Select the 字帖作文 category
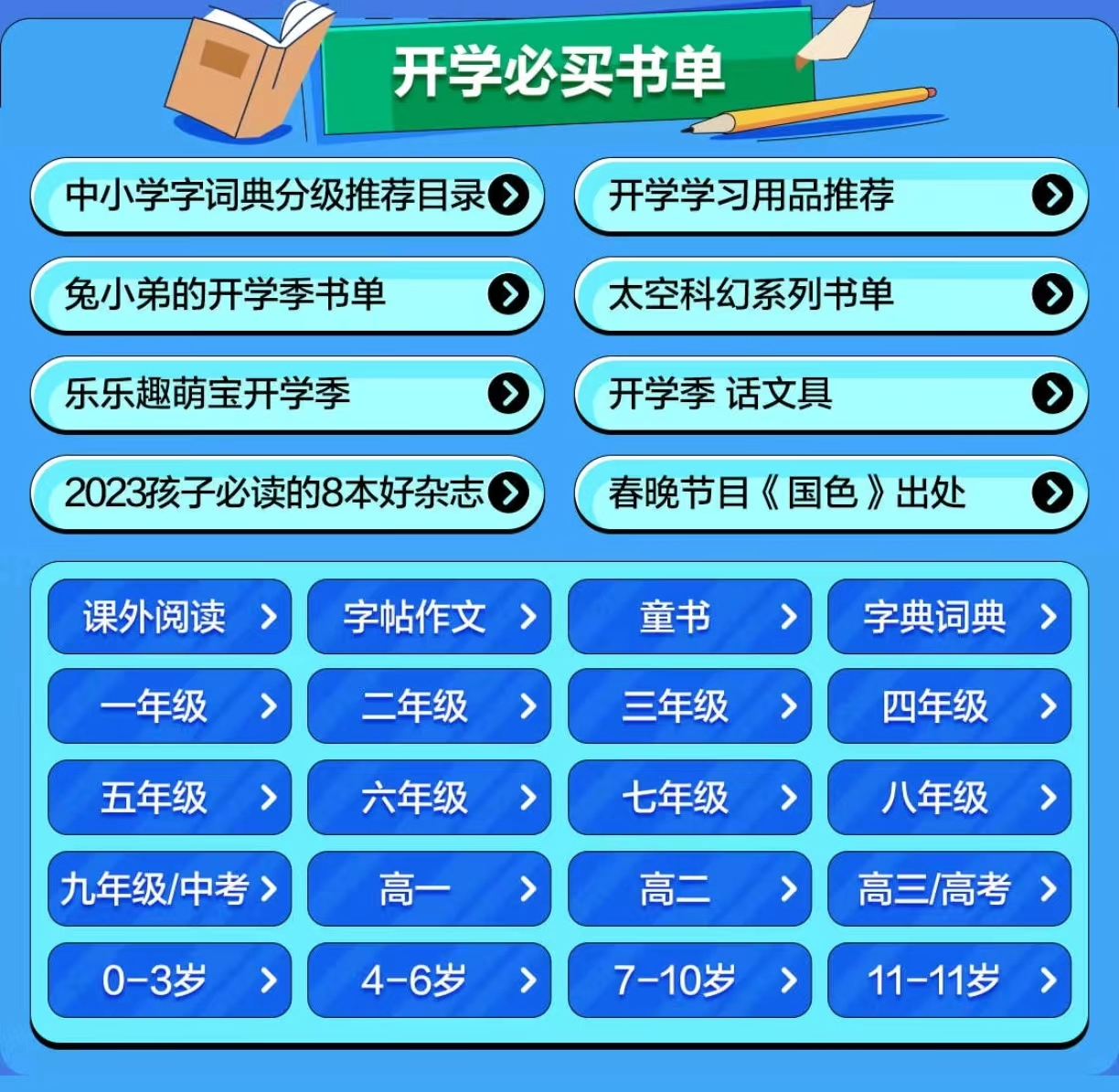The height and width of the screenshot is (1092, 1119). click(x=429, y=617)
